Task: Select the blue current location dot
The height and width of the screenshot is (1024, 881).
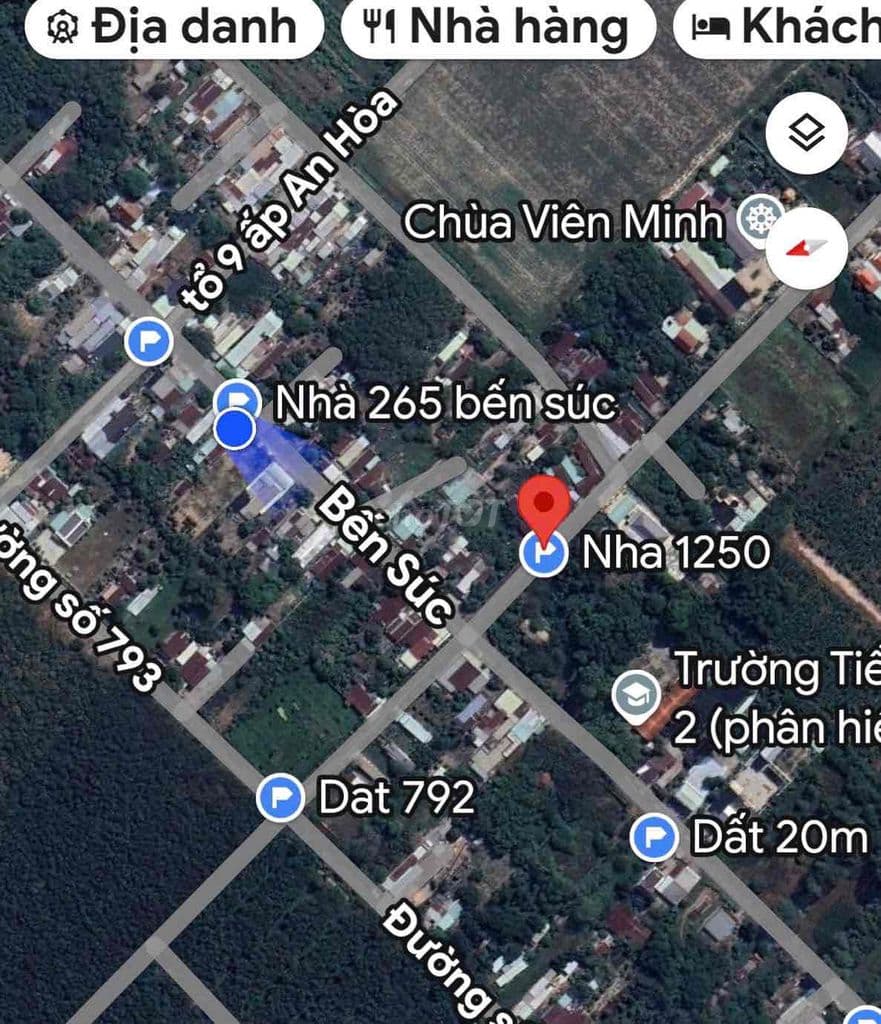Action: pyautogui.click(x=237, y=430)
